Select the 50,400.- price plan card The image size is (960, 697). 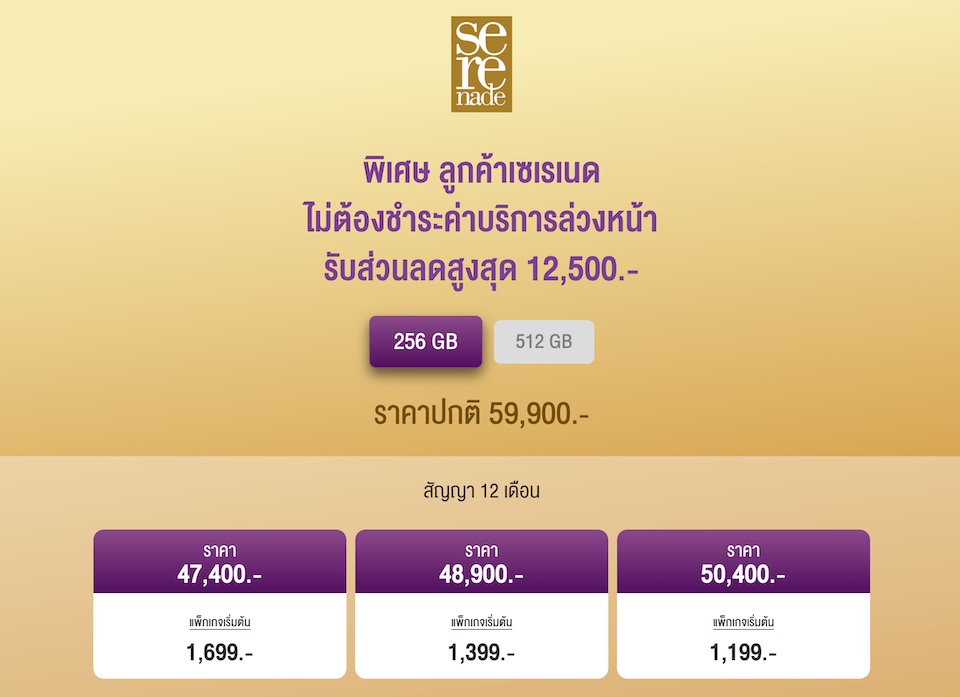click(x=743, y=604)
